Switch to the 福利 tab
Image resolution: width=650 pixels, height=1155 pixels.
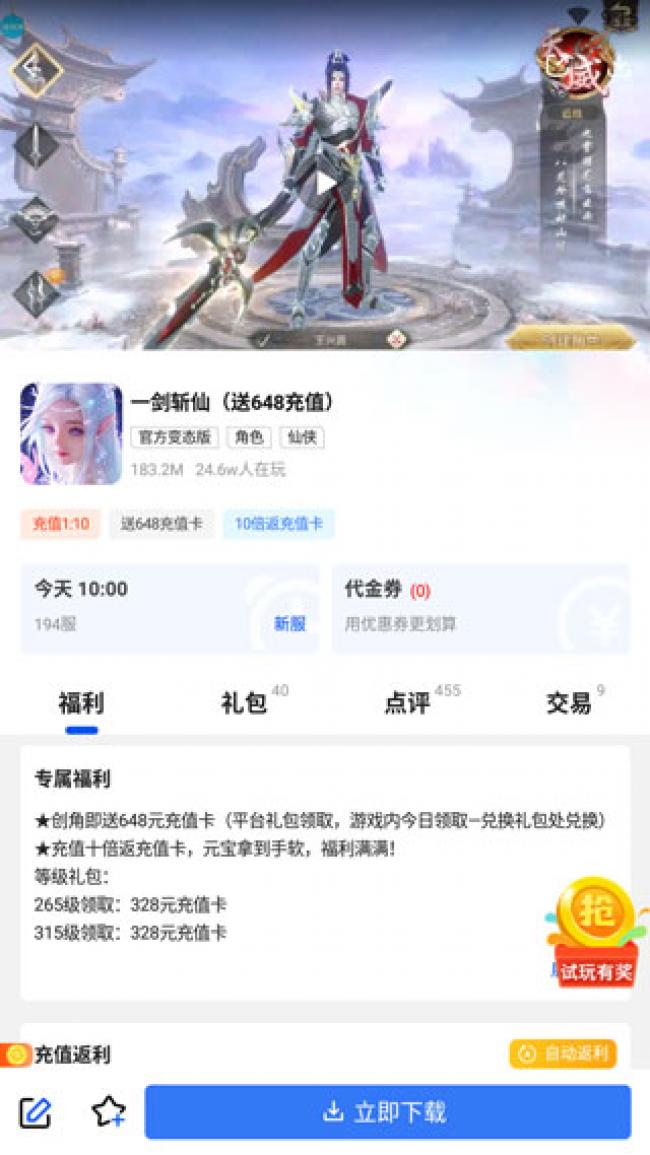click(81, 703)
